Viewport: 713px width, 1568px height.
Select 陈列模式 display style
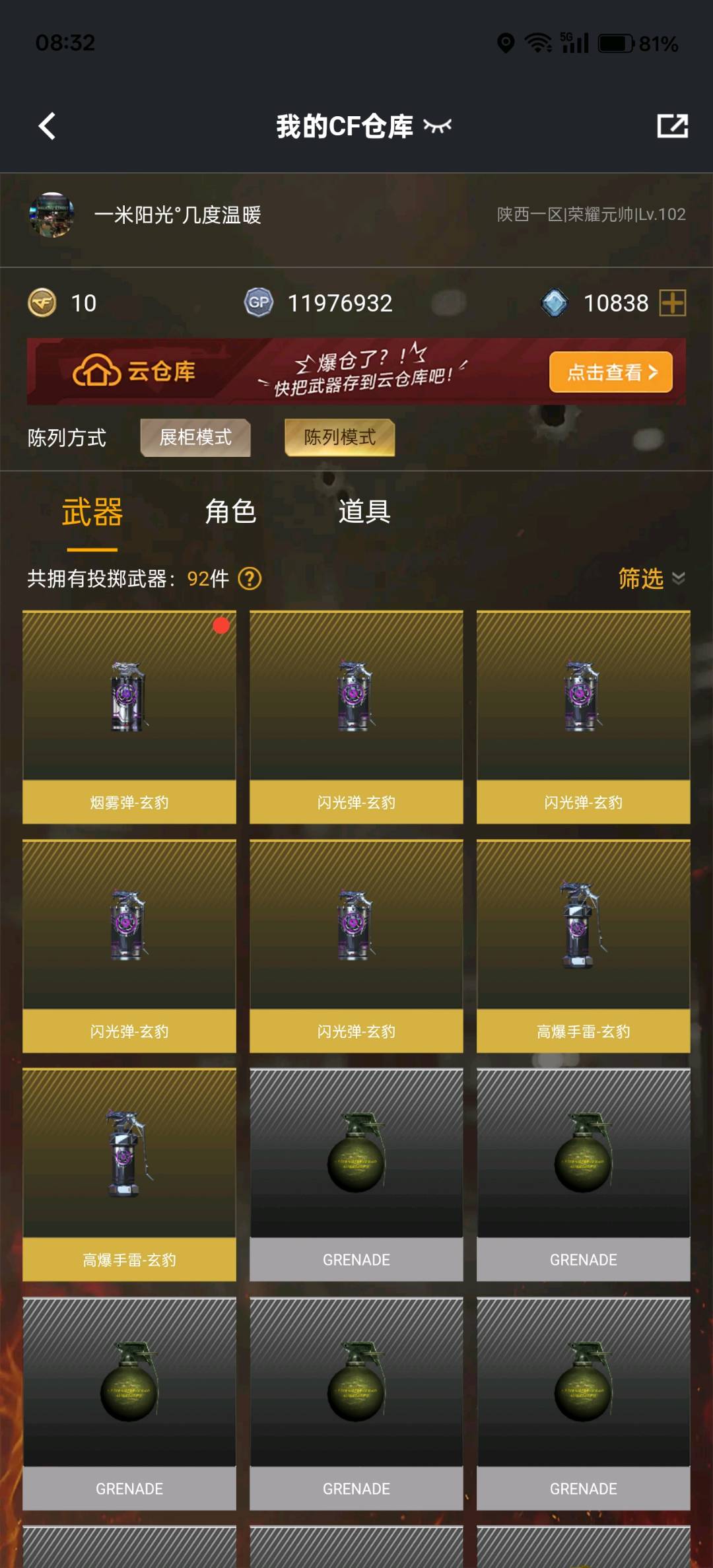339,437
